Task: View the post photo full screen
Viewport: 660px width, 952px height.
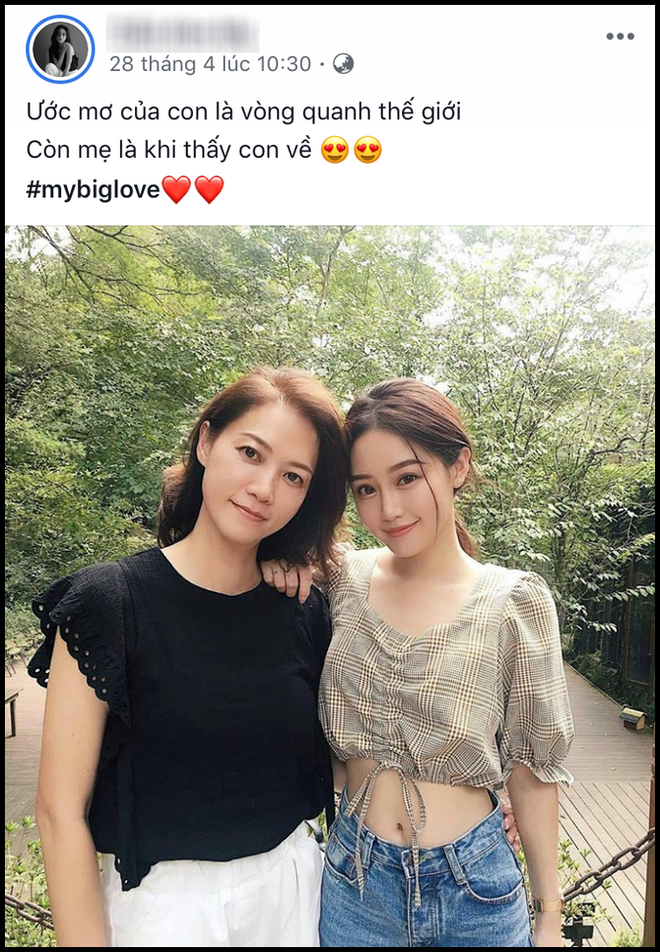Action: tap(330, 585)
